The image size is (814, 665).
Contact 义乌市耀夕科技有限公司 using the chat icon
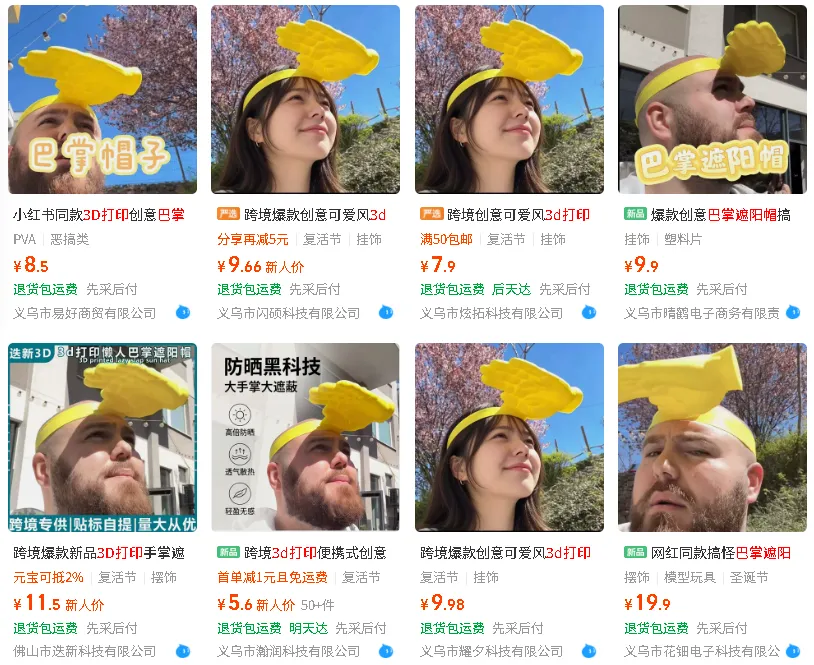(589, 651)
